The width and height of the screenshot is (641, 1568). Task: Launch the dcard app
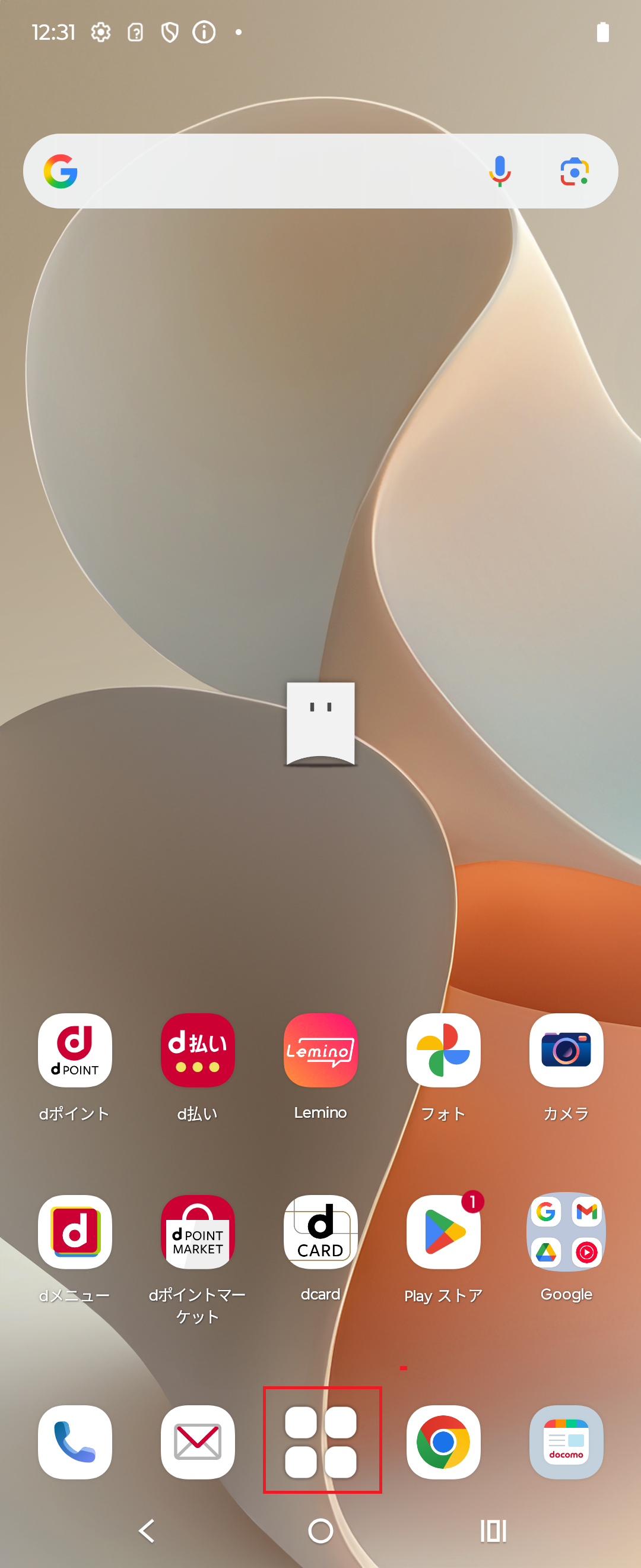(320, 1232)
